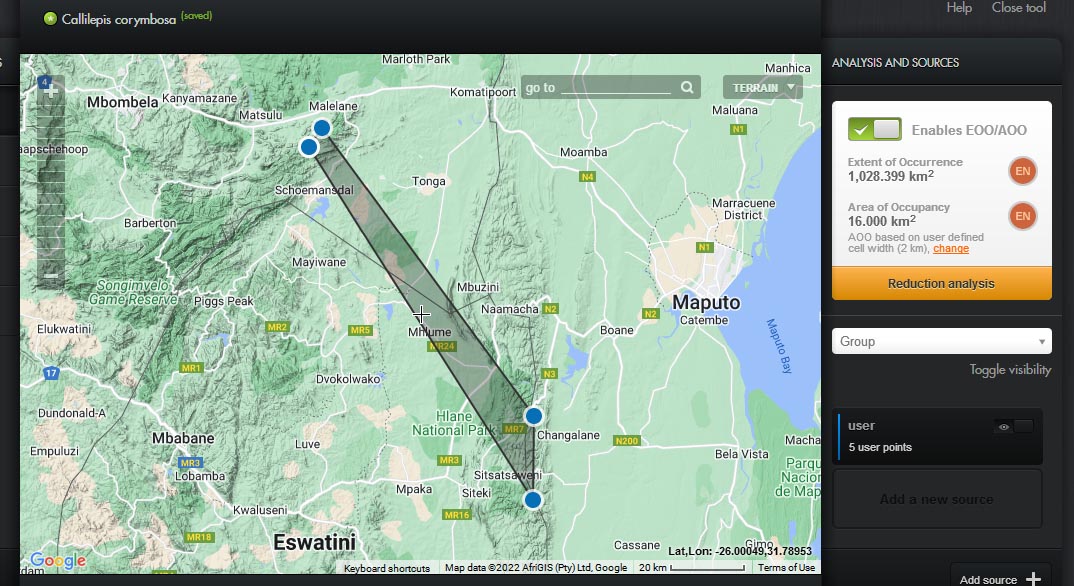Close the tool
The height and width of the screenshot is (586, 1074).
point(1018,8)
